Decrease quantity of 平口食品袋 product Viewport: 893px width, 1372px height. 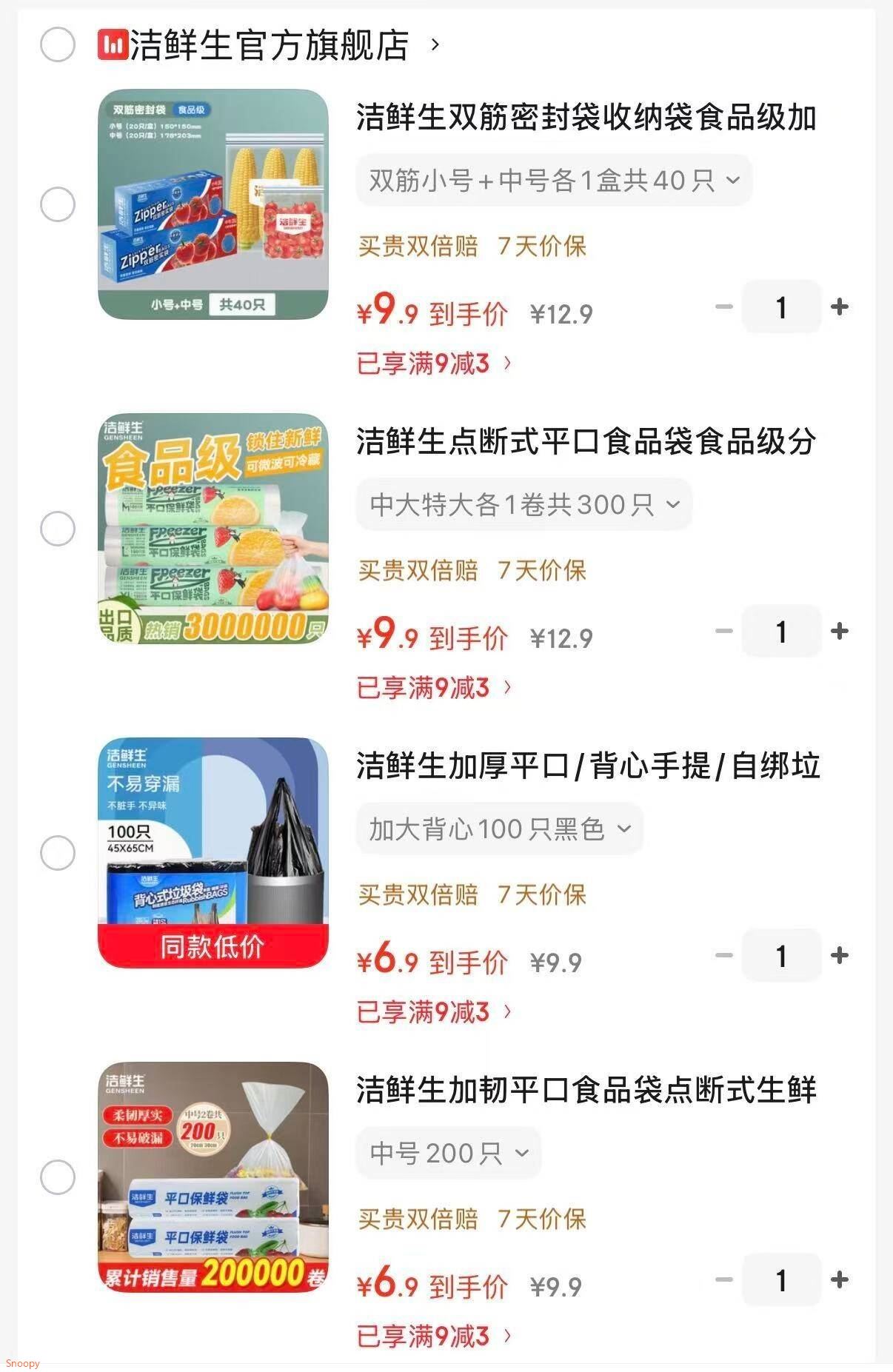[x=722, y=632]
